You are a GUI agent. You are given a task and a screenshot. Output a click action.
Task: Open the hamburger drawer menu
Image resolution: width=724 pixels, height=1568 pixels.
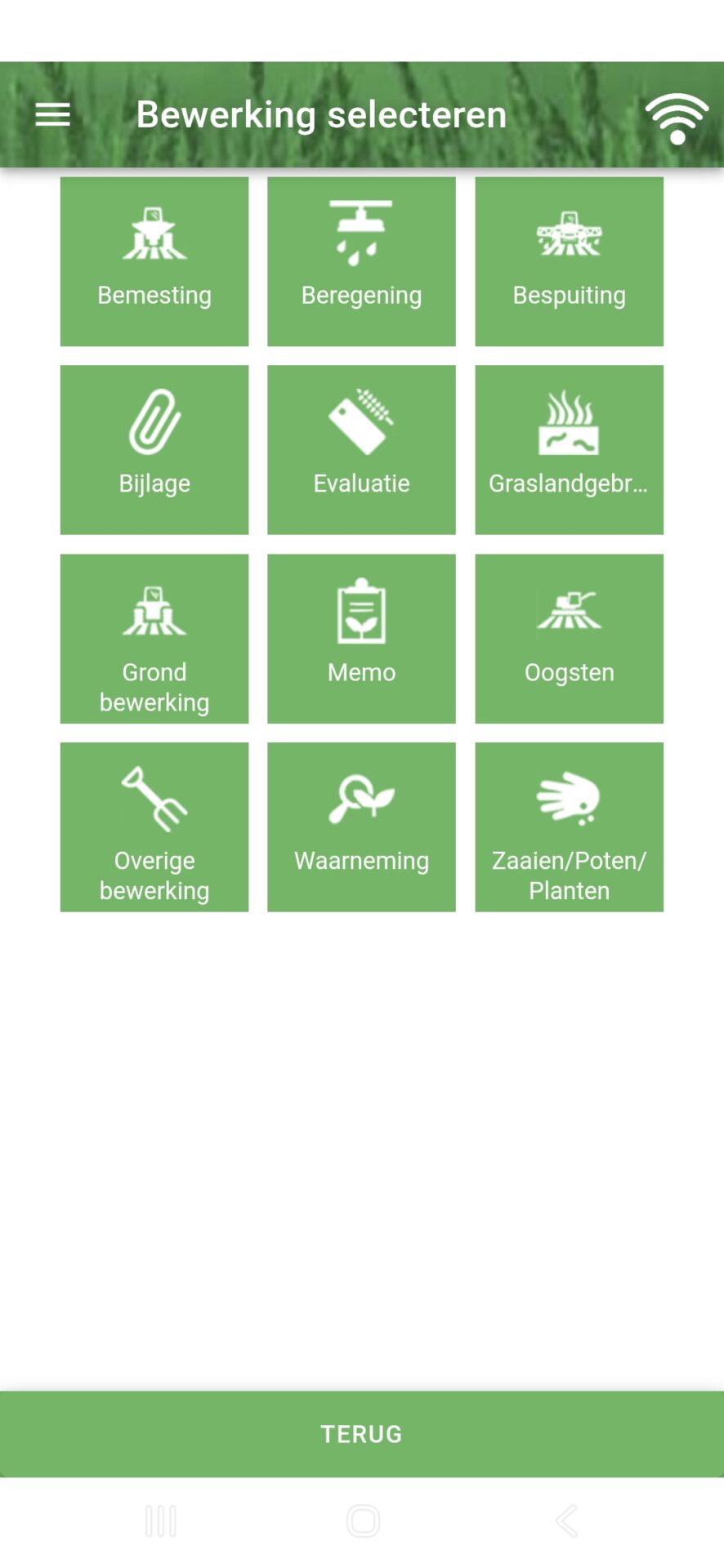pos(53,115)
